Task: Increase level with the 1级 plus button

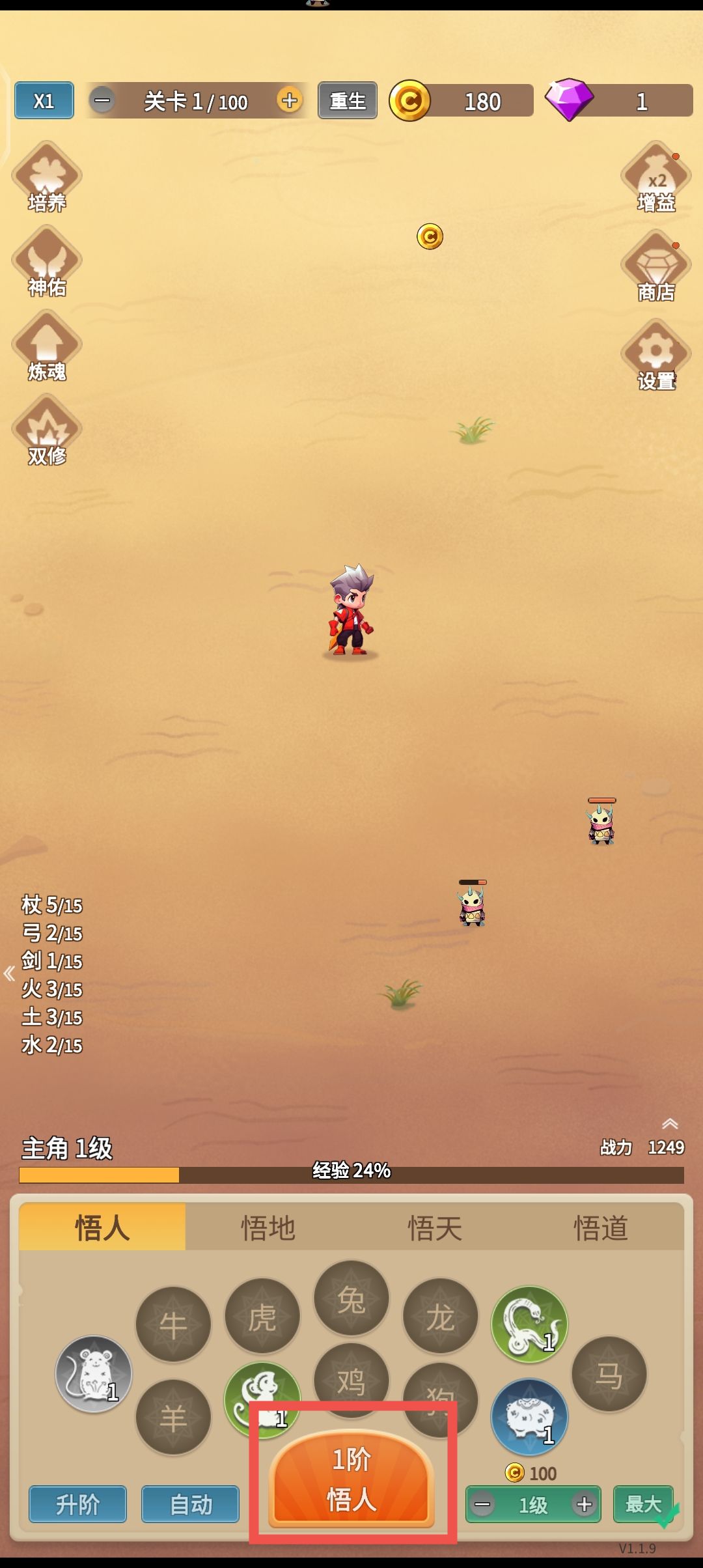Action: click(584, 1504)
